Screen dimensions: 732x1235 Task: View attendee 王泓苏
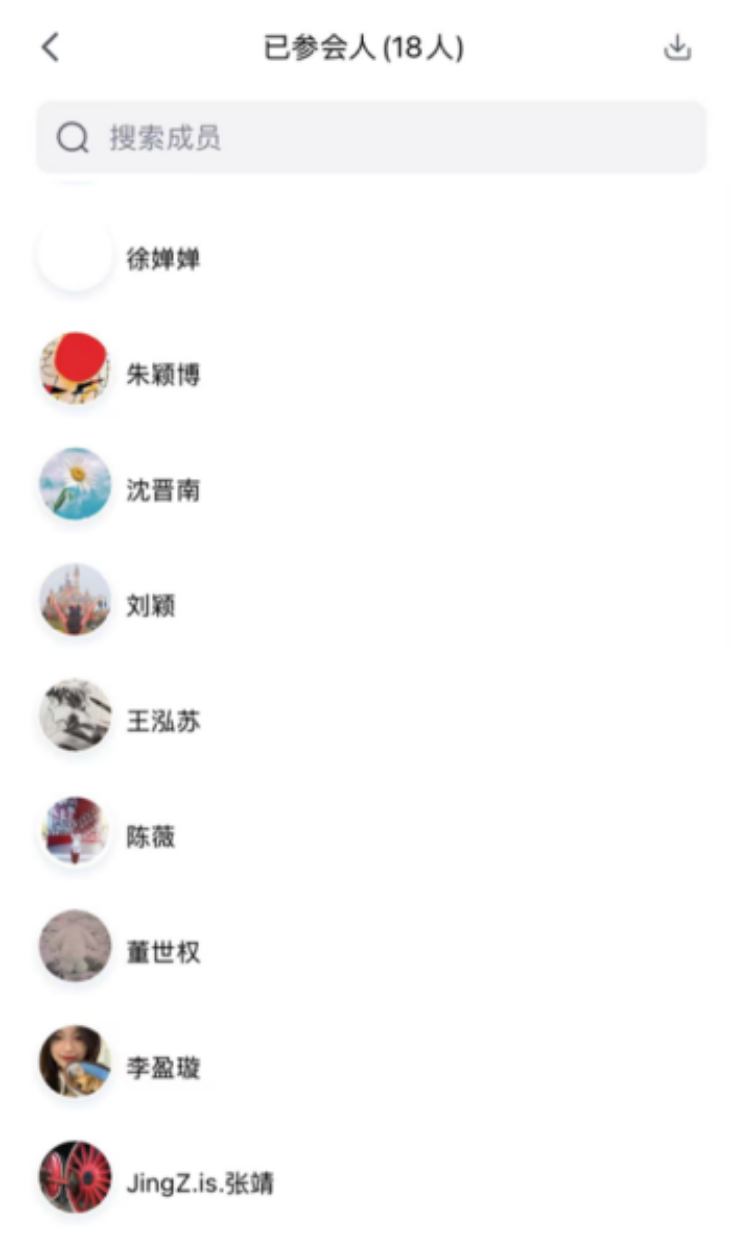coord(162,721)
